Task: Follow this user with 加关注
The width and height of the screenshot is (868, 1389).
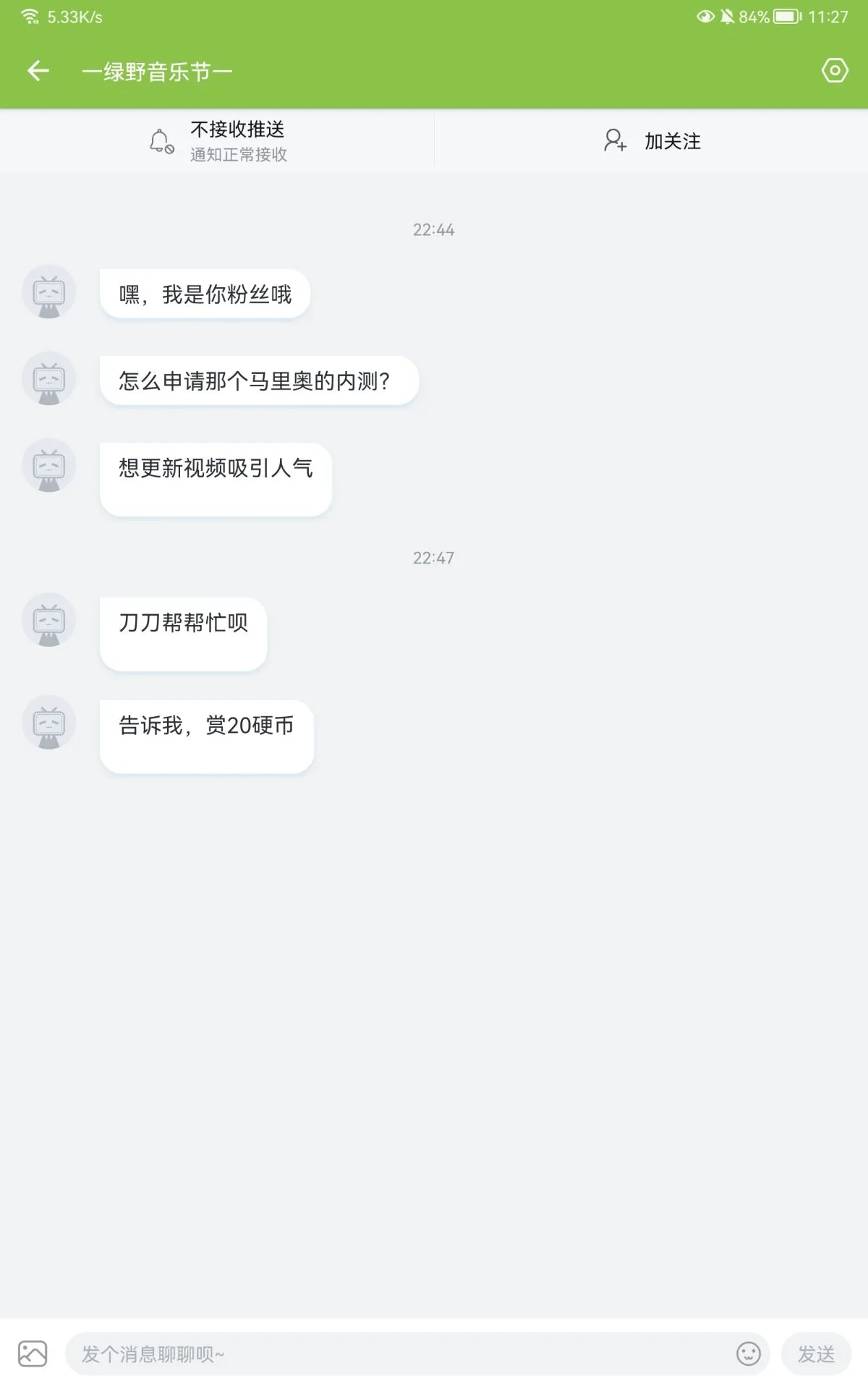Action: (651, 140)
